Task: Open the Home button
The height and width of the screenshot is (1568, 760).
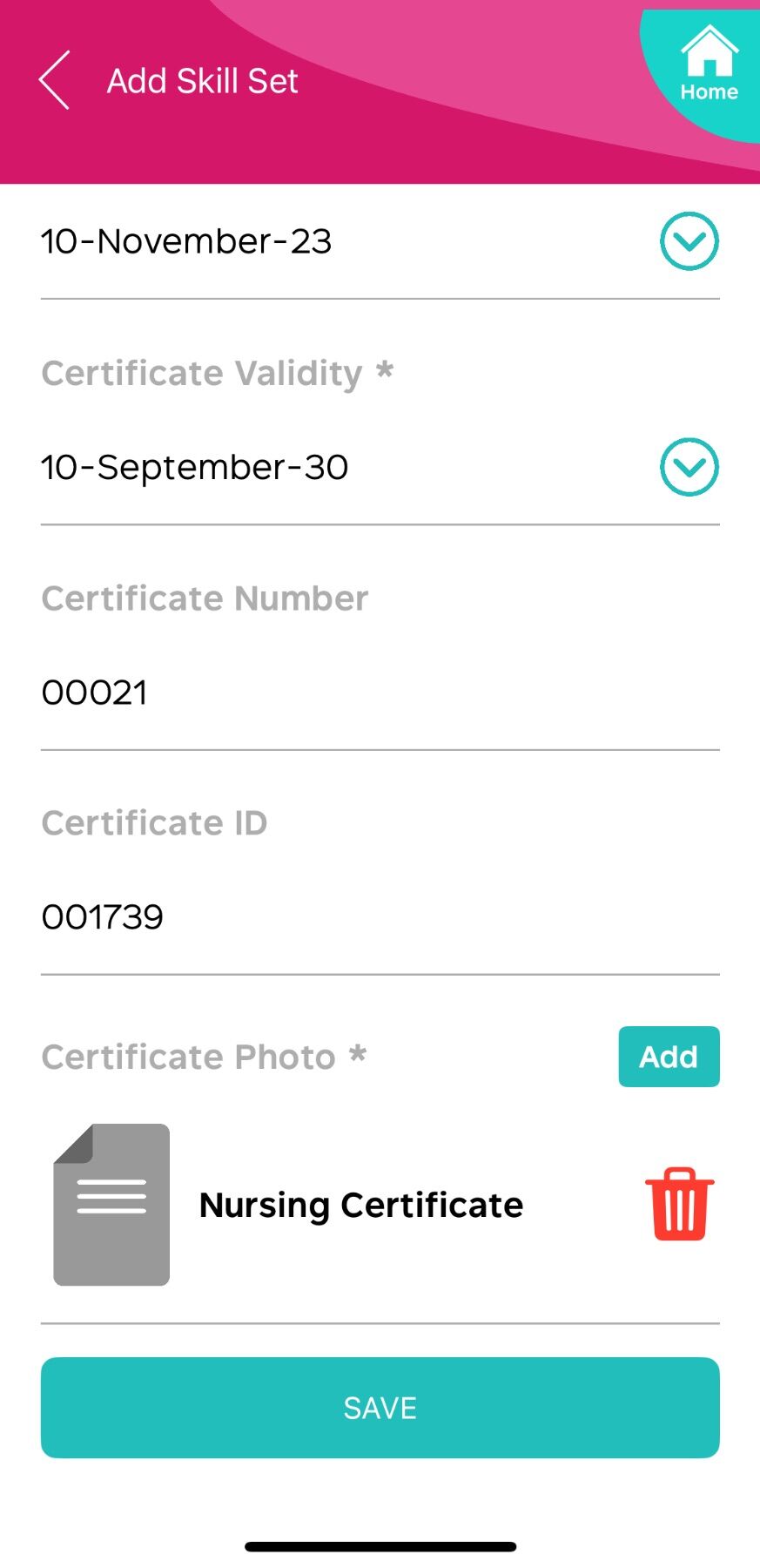Action: pyautogui.click(x=709, y=65)
